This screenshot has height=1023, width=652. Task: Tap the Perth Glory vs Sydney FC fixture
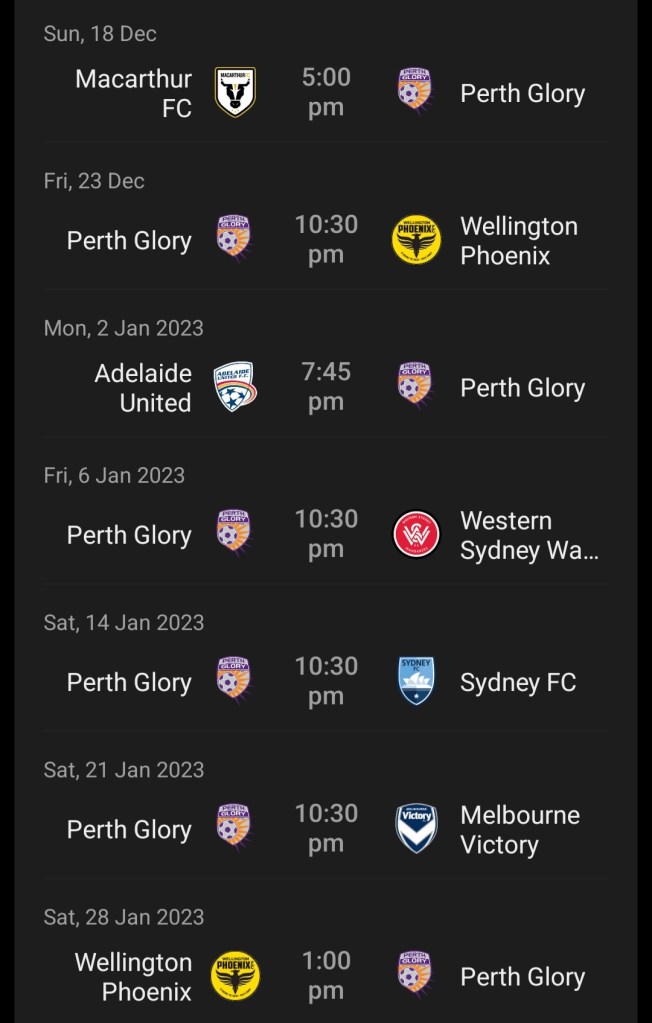click(326, 681)
